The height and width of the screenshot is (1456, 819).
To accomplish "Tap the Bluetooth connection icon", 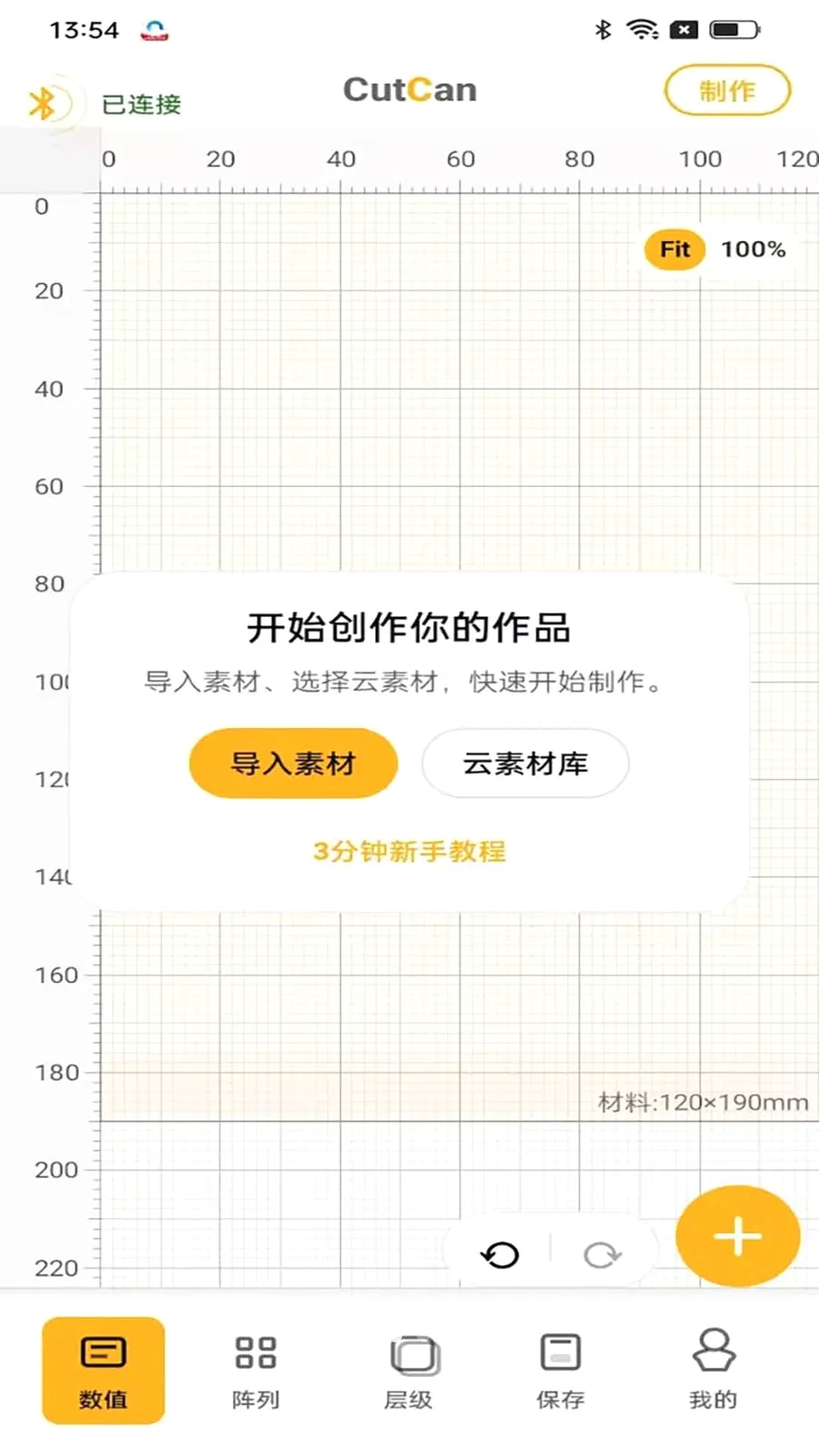I will [x=44, y=104].
